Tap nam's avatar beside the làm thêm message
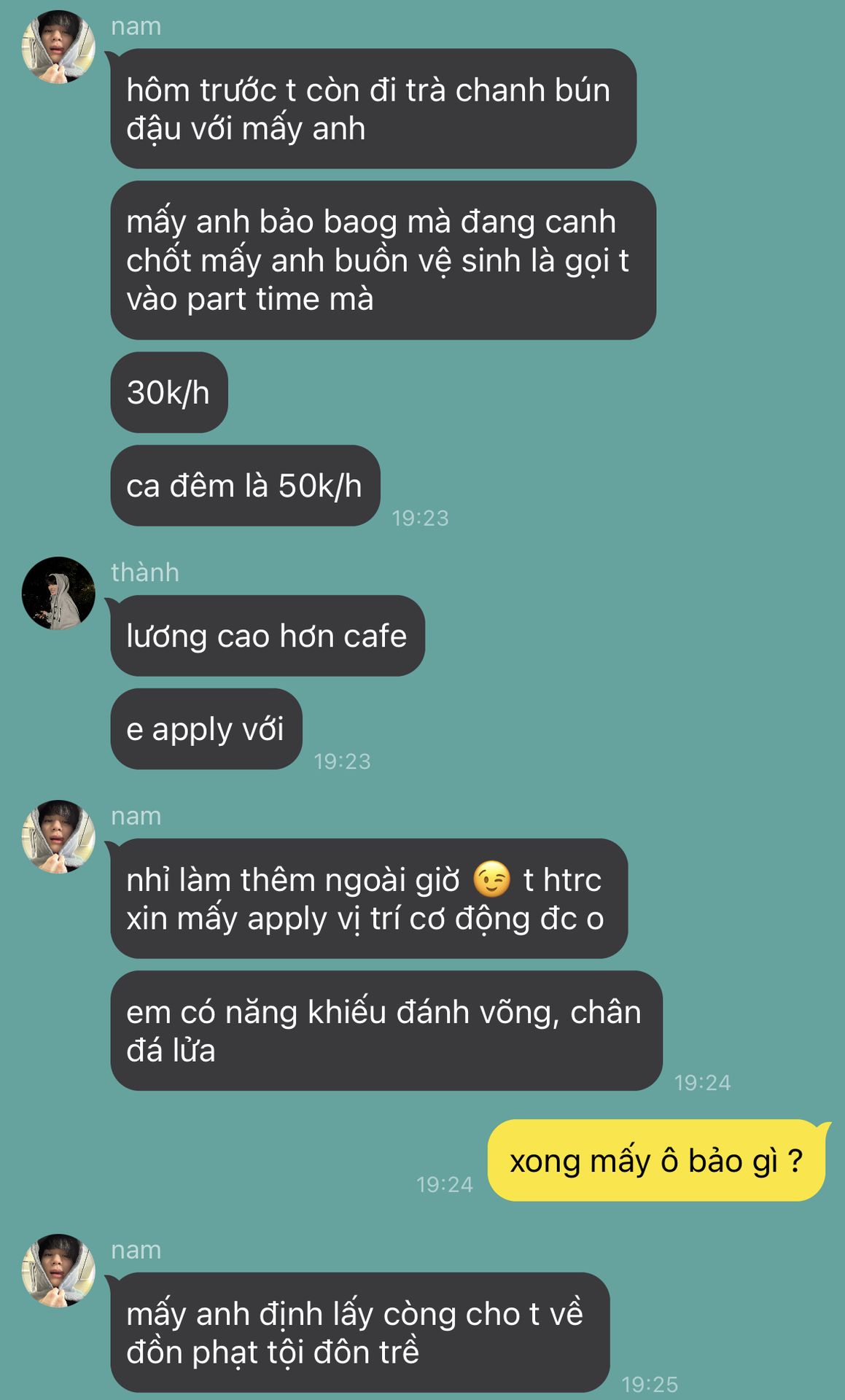This screenshot has width=845, height=1400. 58,836
